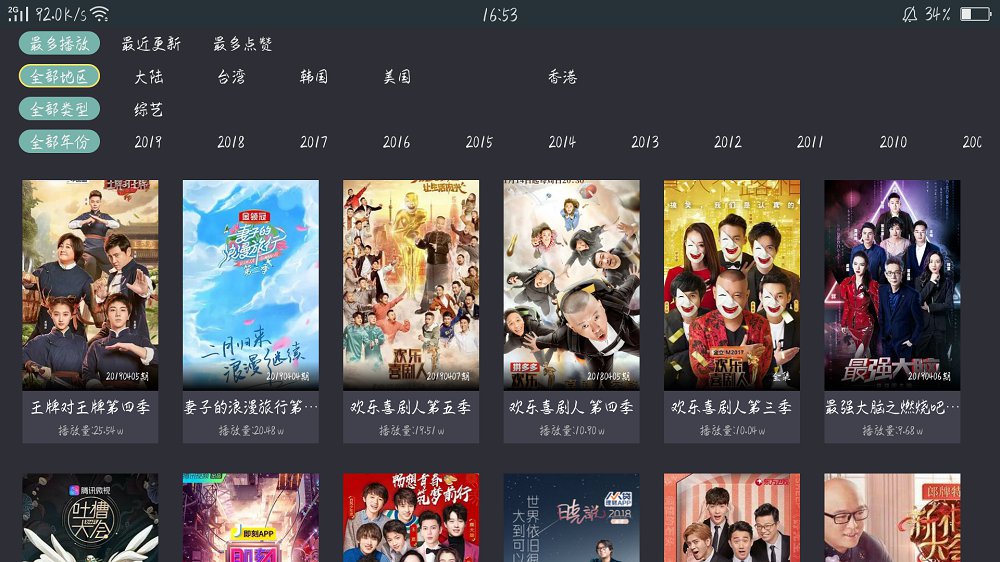Open the 吐槽大会 poster tile

90,518
